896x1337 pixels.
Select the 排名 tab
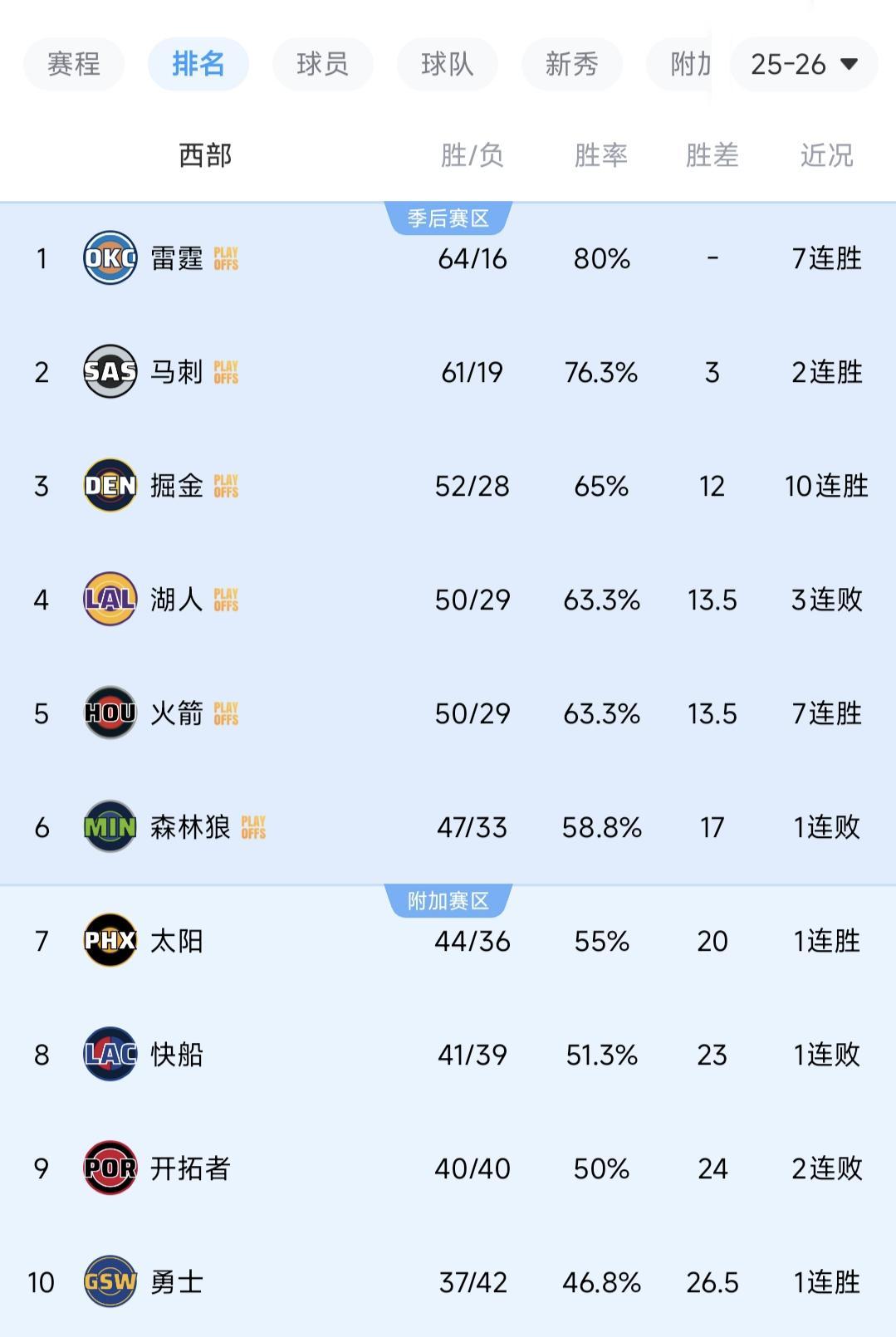(x=198, y=64)
